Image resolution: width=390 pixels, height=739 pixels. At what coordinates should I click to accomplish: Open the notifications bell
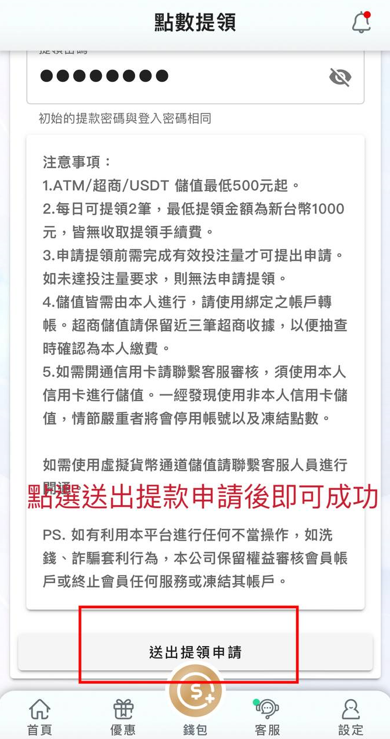click(x=361, y=22)
